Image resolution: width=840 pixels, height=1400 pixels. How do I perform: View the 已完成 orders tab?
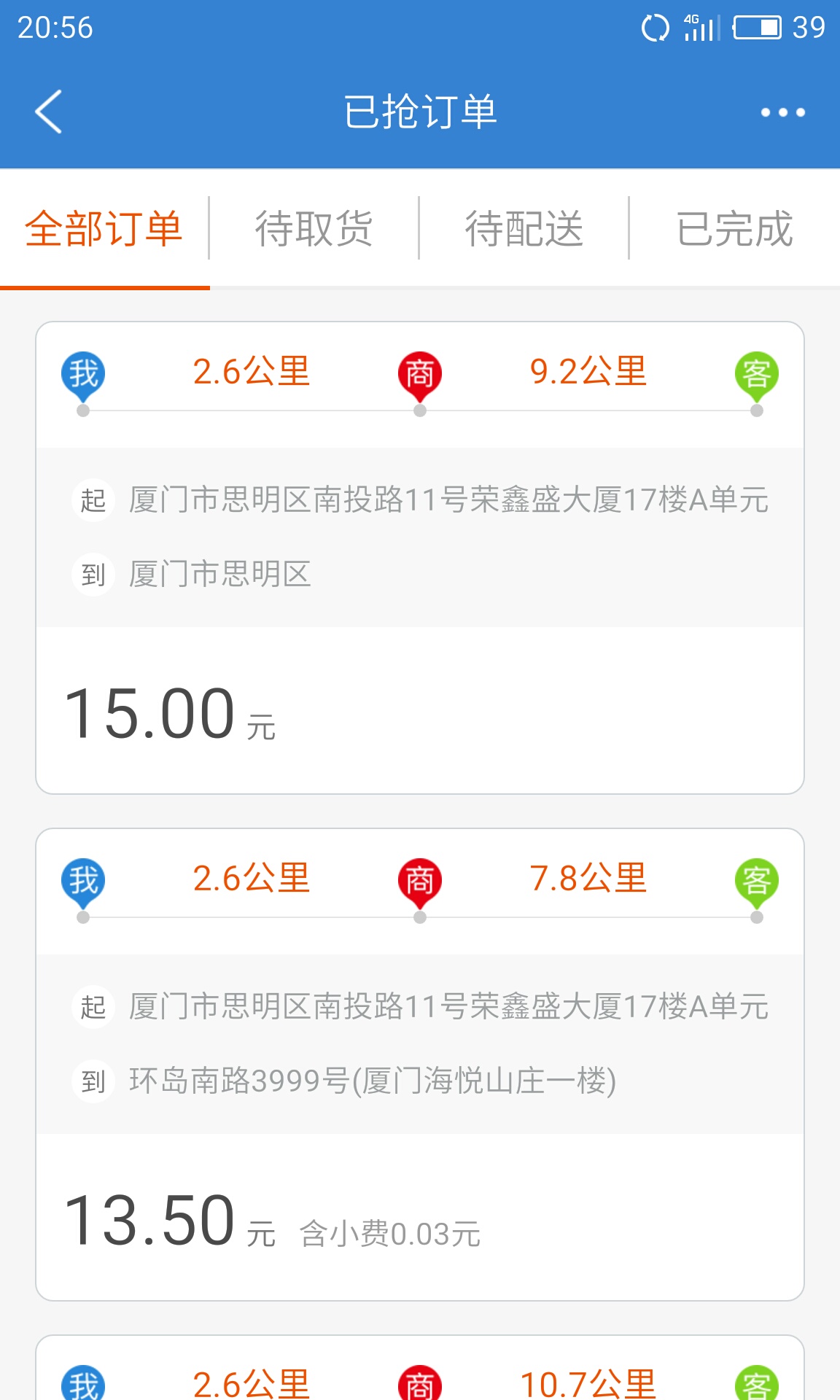pyautogui.click(x=734, y=229)
